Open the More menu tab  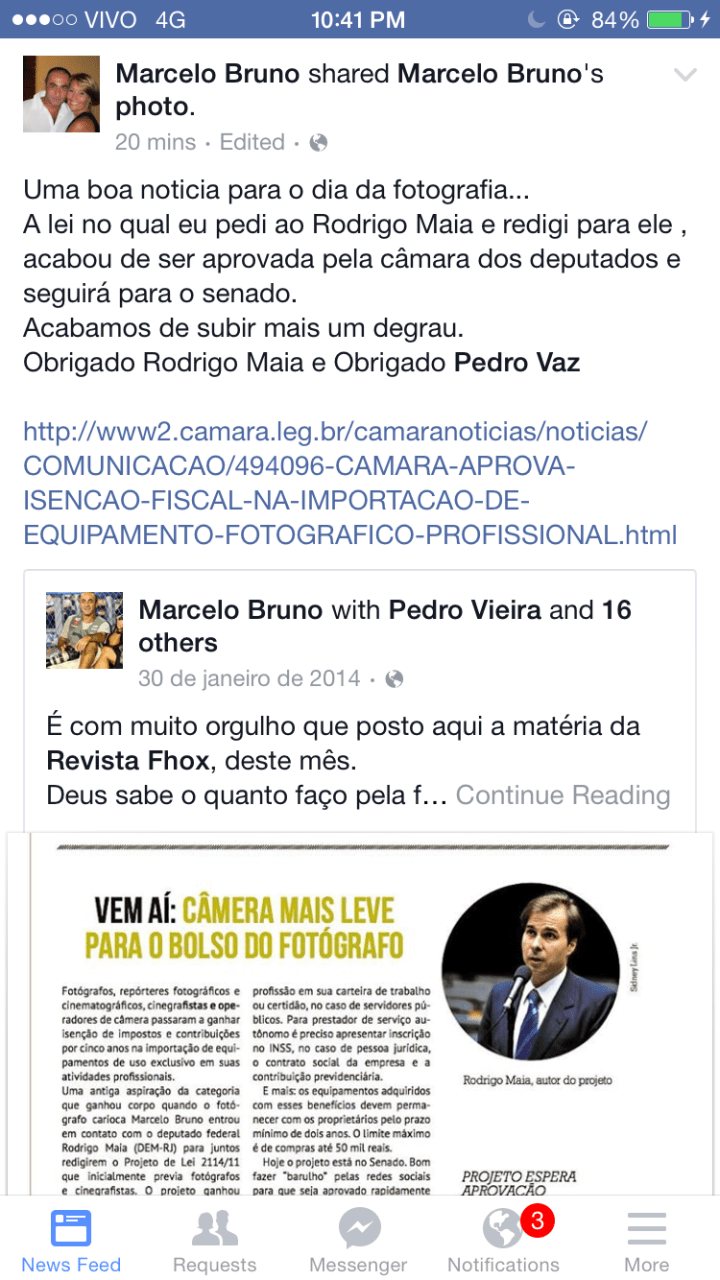(646, 1240)
